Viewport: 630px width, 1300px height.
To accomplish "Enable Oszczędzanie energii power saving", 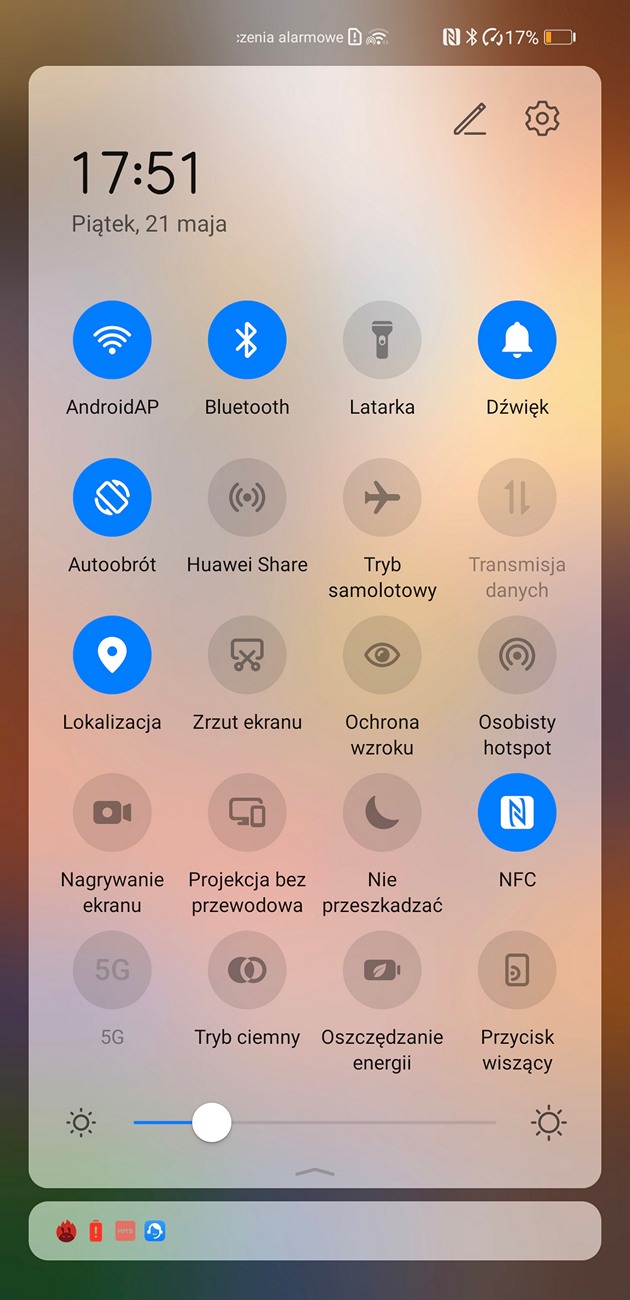I will (x=382, y=970).
